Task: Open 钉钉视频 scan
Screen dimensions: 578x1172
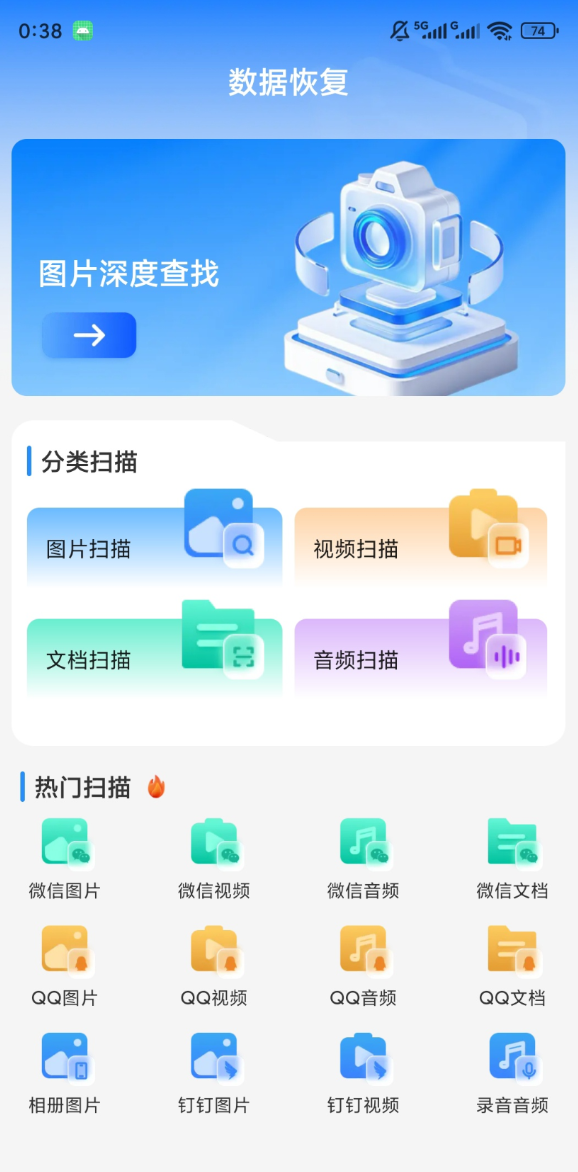Action: point(363,1074)
